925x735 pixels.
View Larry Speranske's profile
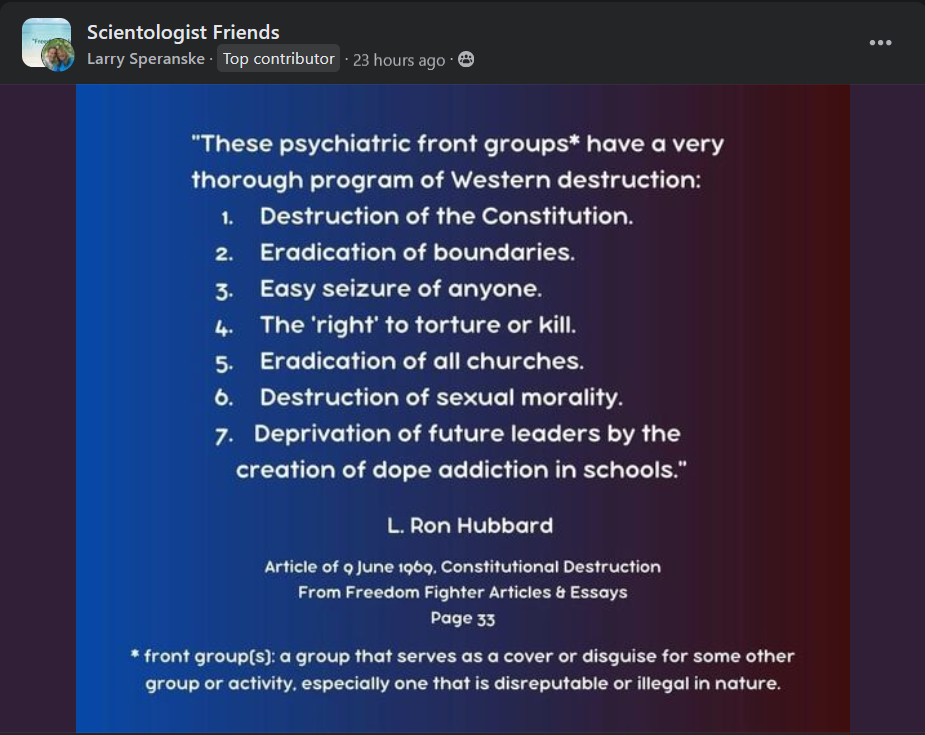145,59
